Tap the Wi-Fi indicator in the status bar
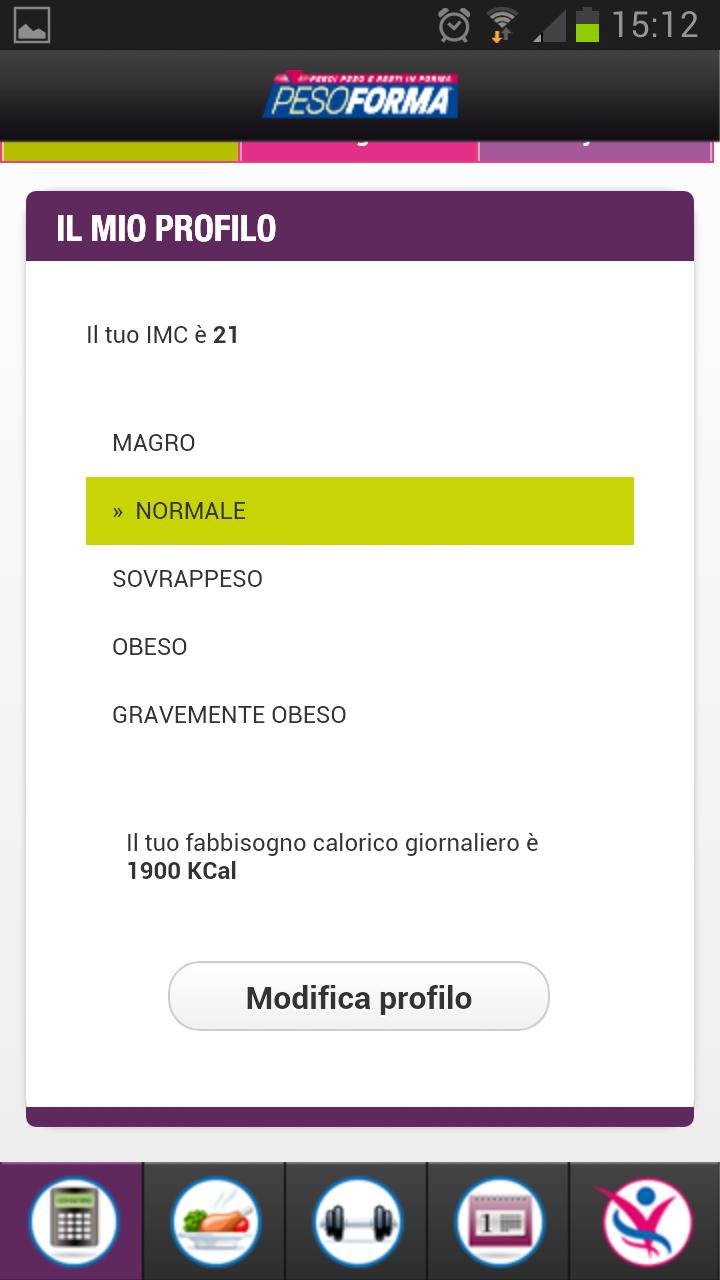This screenshot has height=1280, width=720. (501, 25)
